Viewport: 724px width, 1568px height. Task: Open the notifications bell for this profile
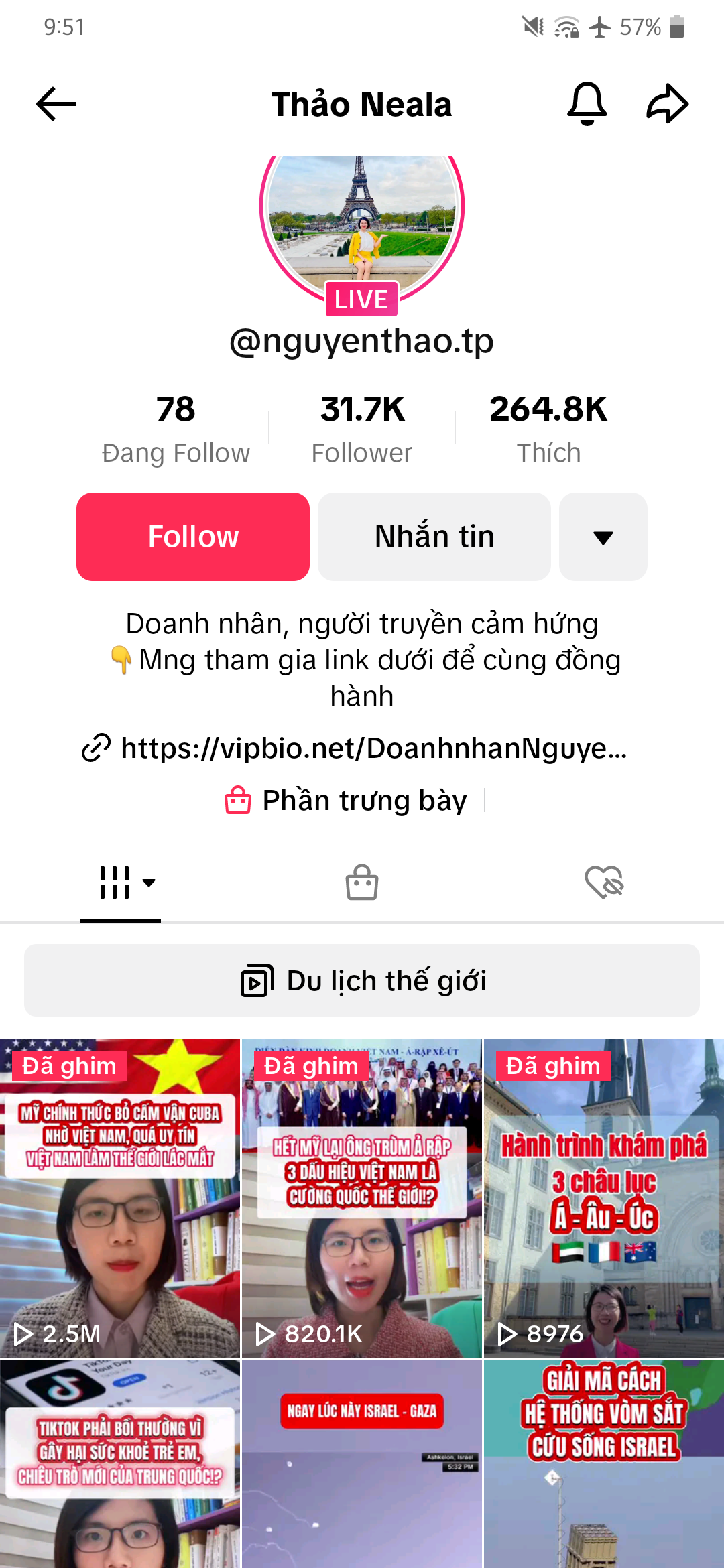point(587,104)
